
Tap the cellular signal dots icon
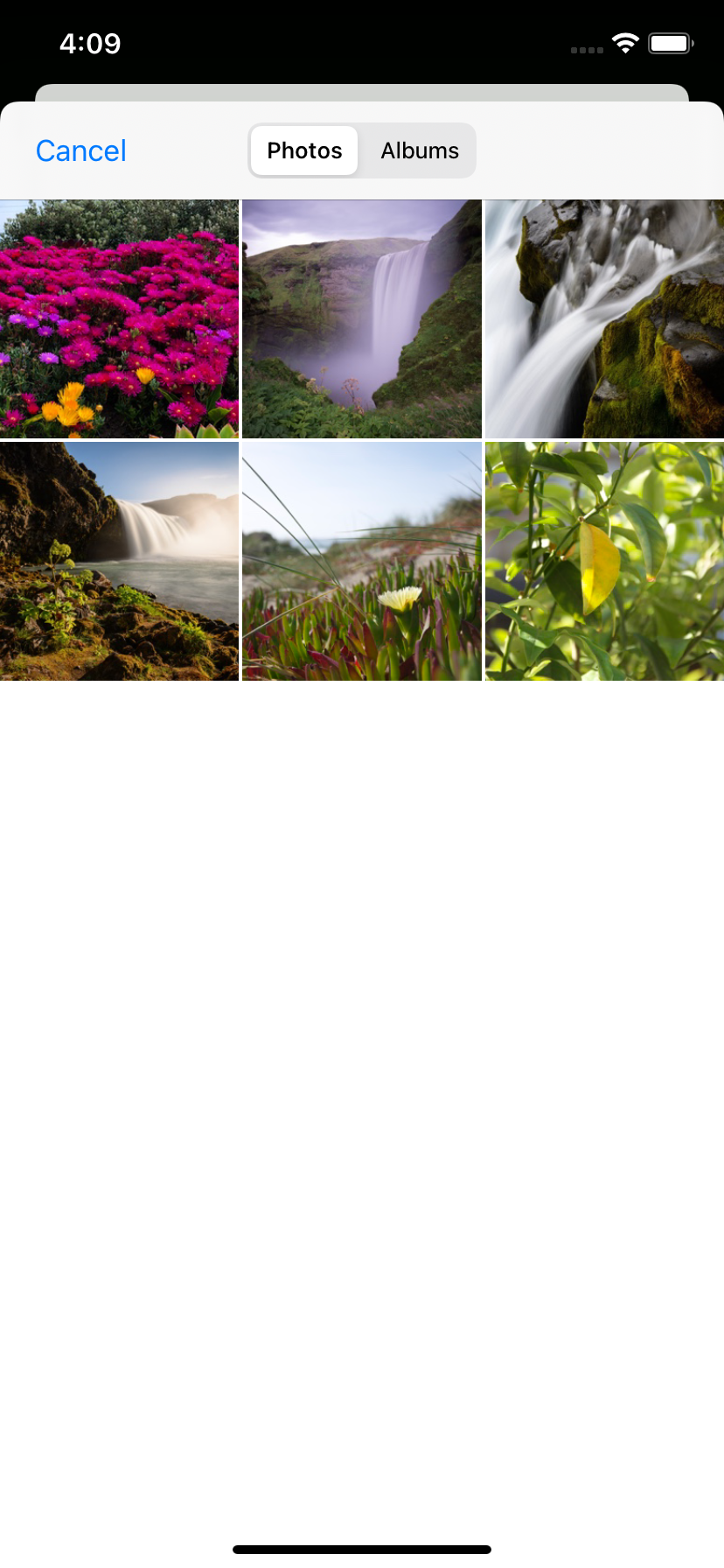point(585,48)
